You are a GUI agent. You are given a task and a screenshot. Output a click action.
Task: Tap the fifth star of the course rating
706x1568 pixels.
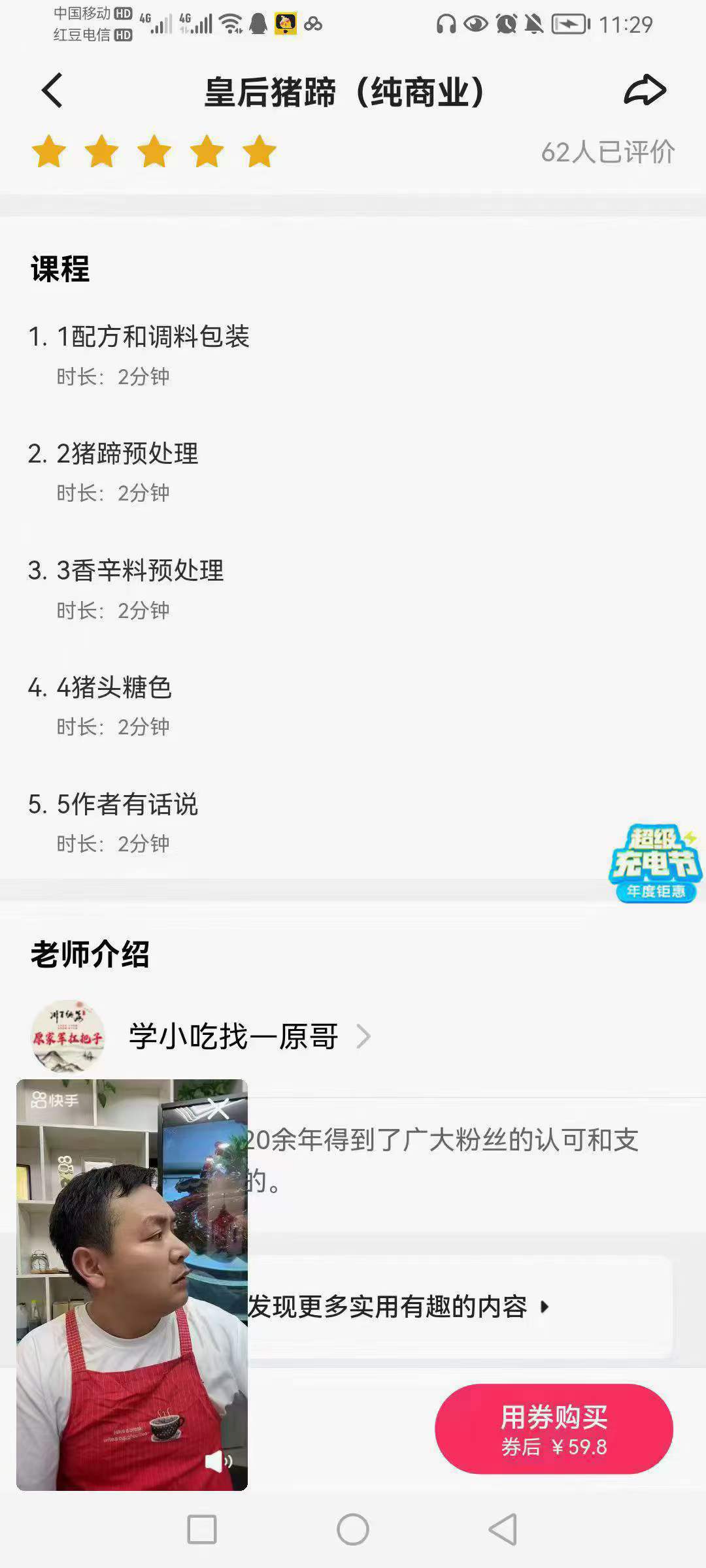260,152
